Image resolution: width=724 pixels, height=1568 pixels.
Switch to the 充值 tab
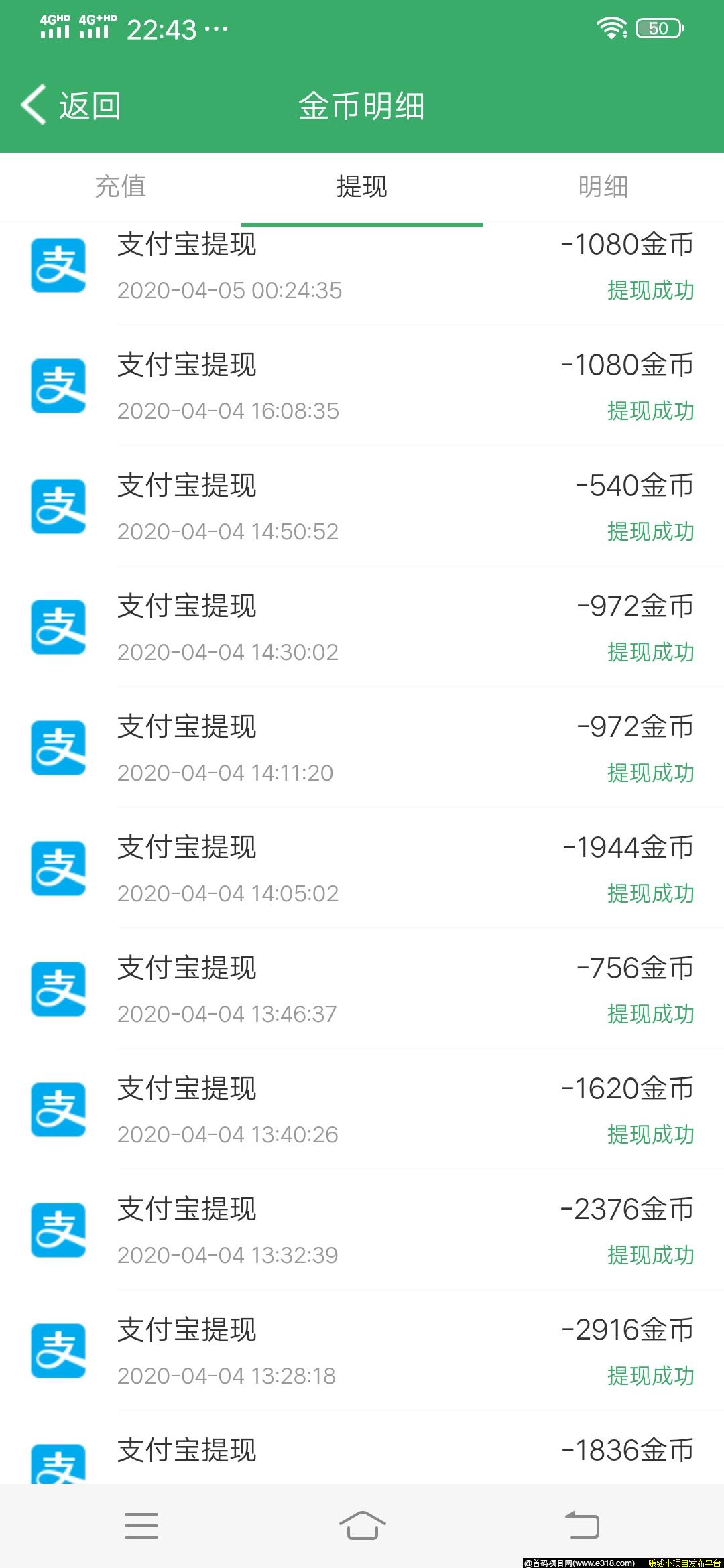point(121,186)
